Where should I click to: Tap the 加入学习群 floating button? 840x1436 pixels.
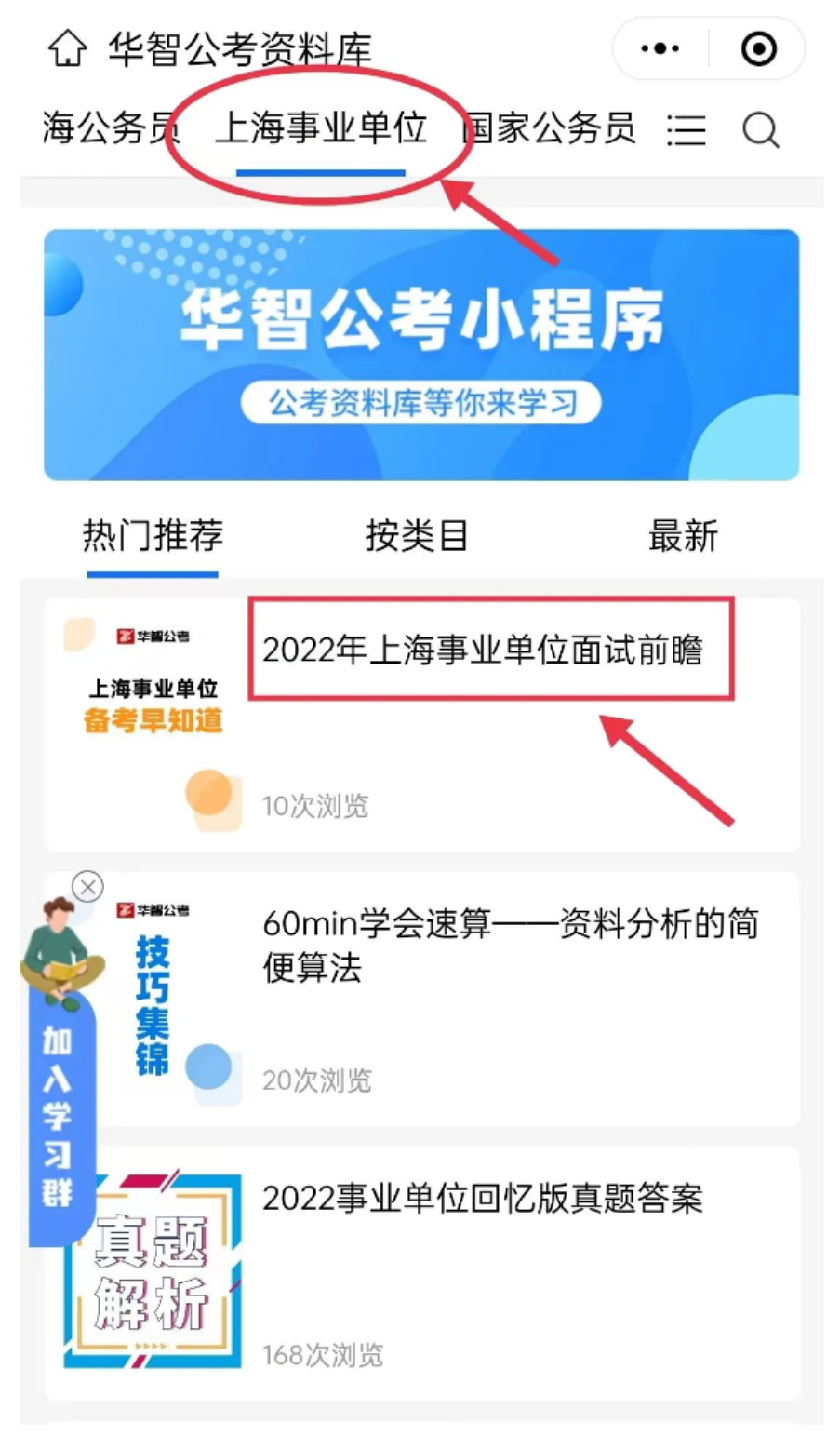coord(58,1117)
